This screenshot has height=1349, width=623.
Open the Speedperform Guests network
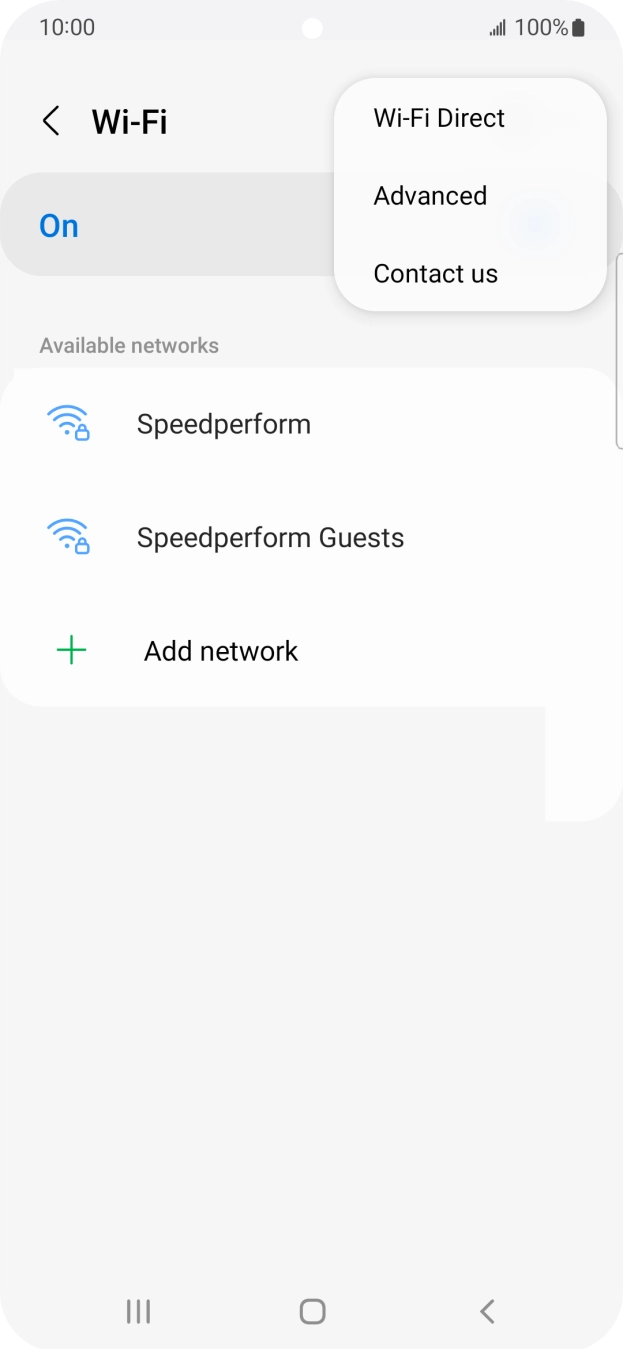tap(311, 538)
